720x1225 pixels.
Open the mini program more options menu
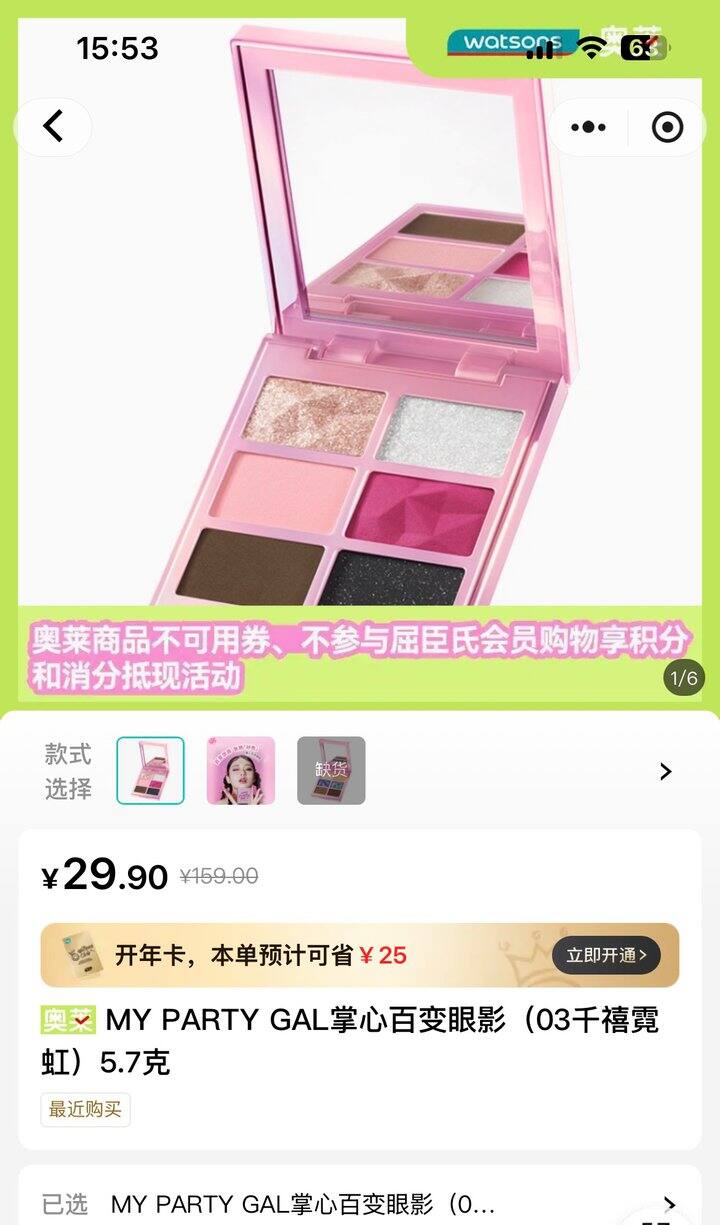coord(588,127)
